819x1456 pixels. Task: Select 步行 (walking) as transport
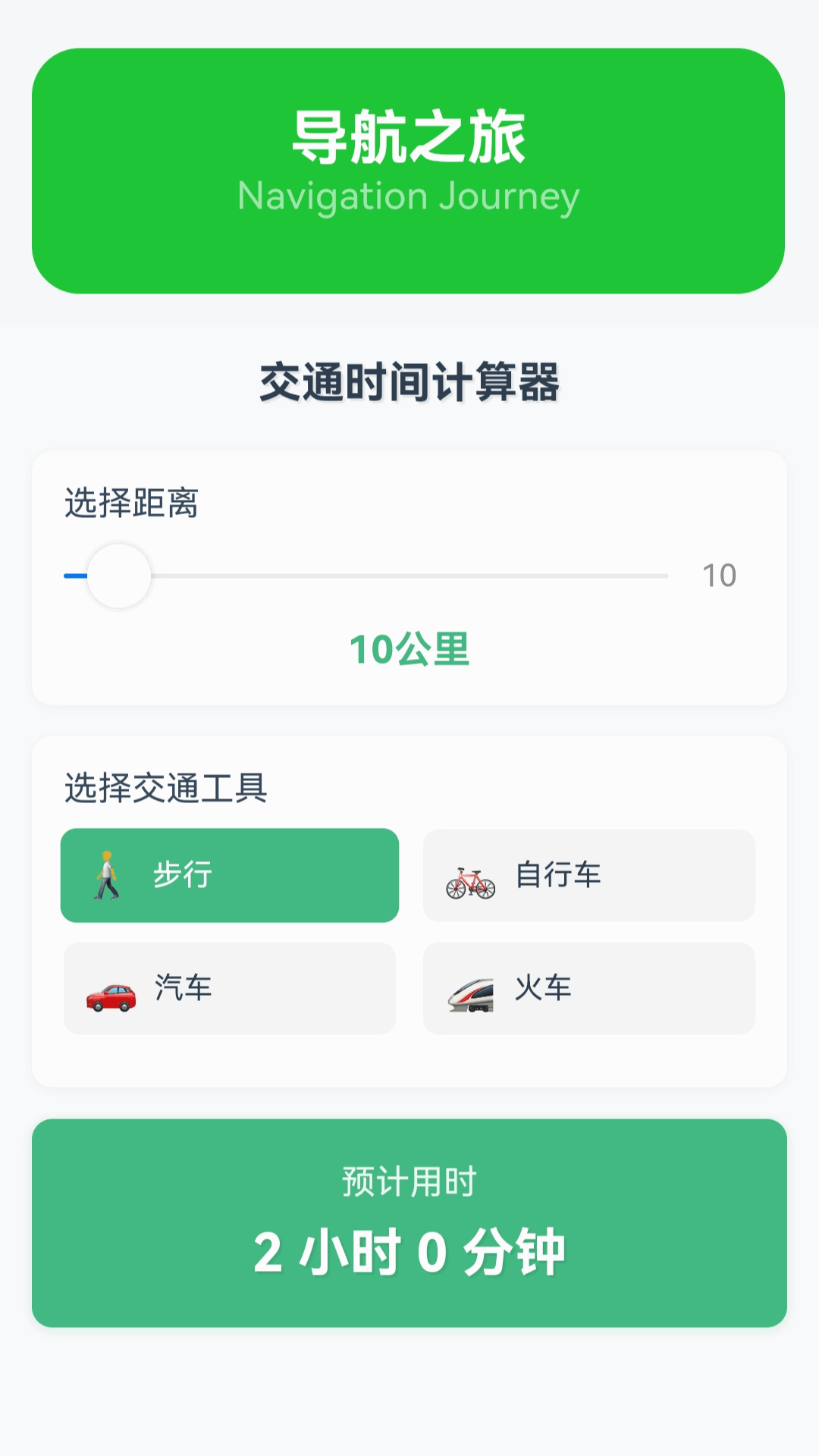tap(230, 875)
